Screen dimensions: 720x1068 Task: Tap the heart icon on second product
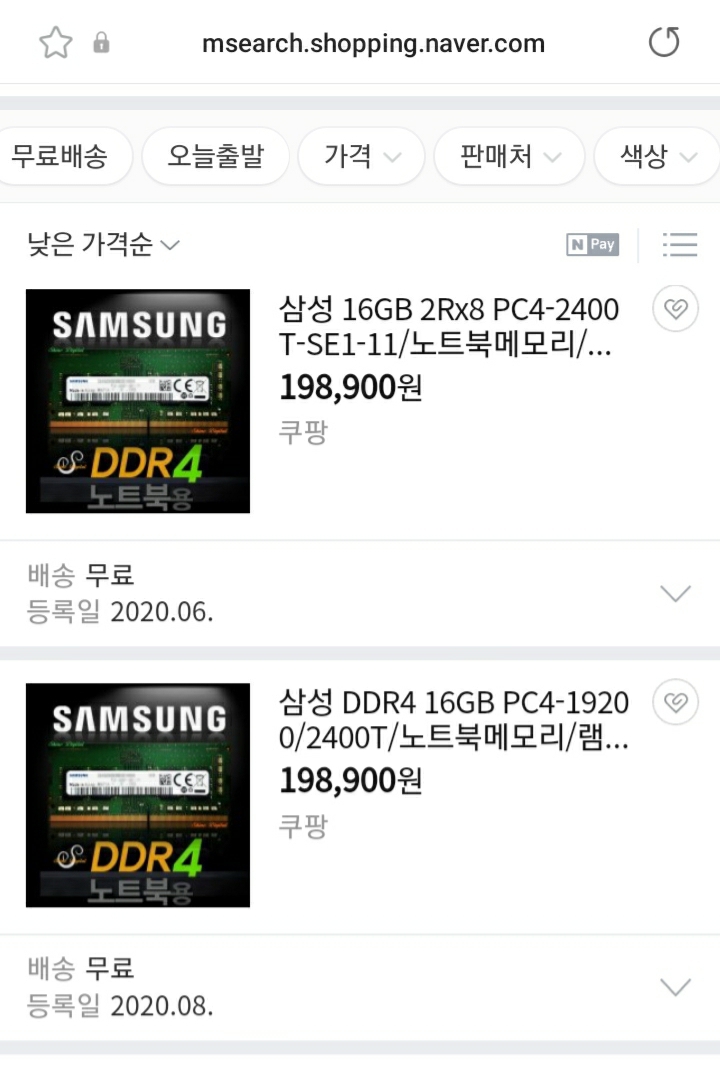[x=675, y=702]
